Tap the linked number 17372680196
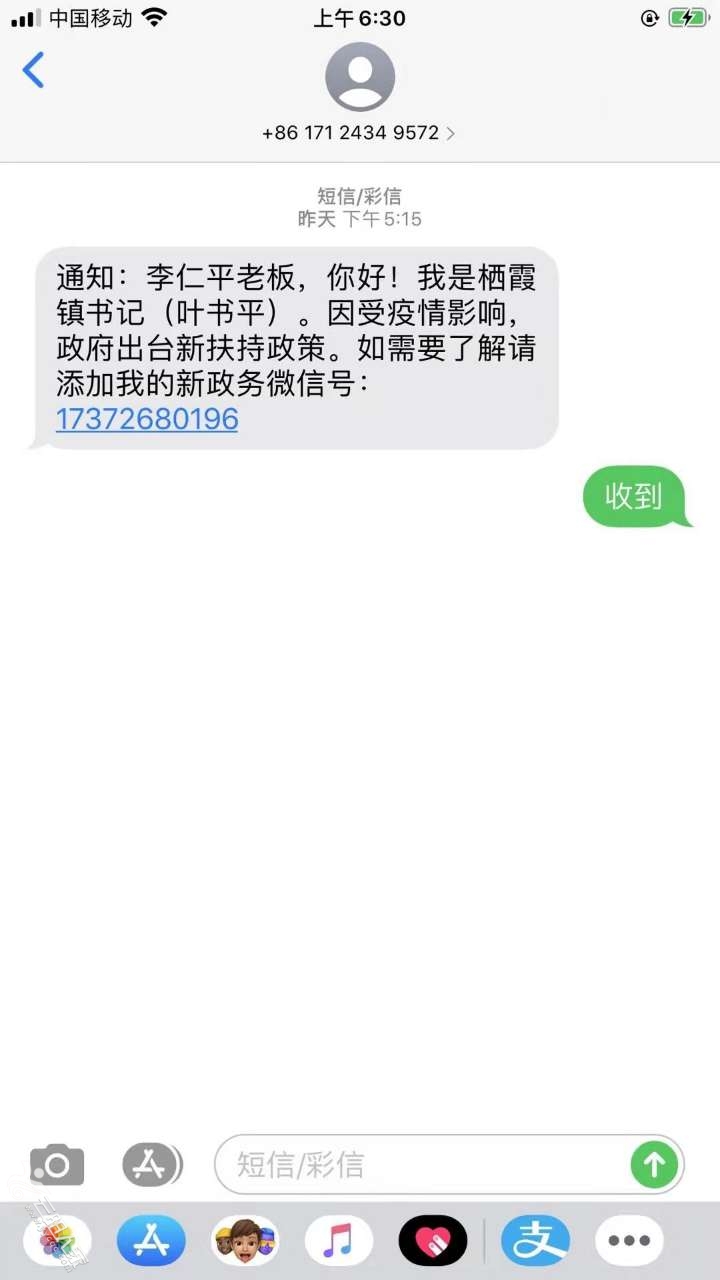720x1280 pixels. [147, 418]
